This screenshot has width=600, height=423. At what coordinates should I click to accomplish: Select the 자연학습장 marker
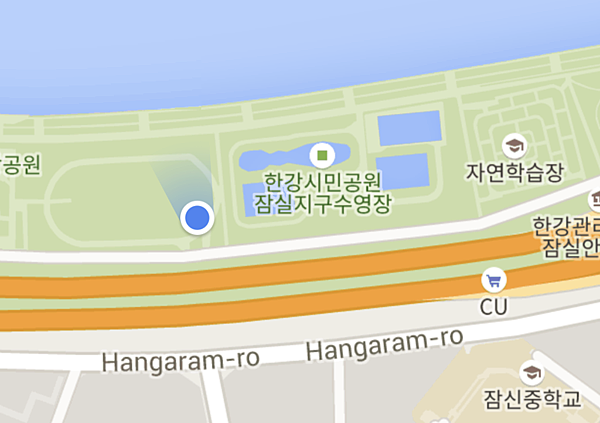point(514,146)
